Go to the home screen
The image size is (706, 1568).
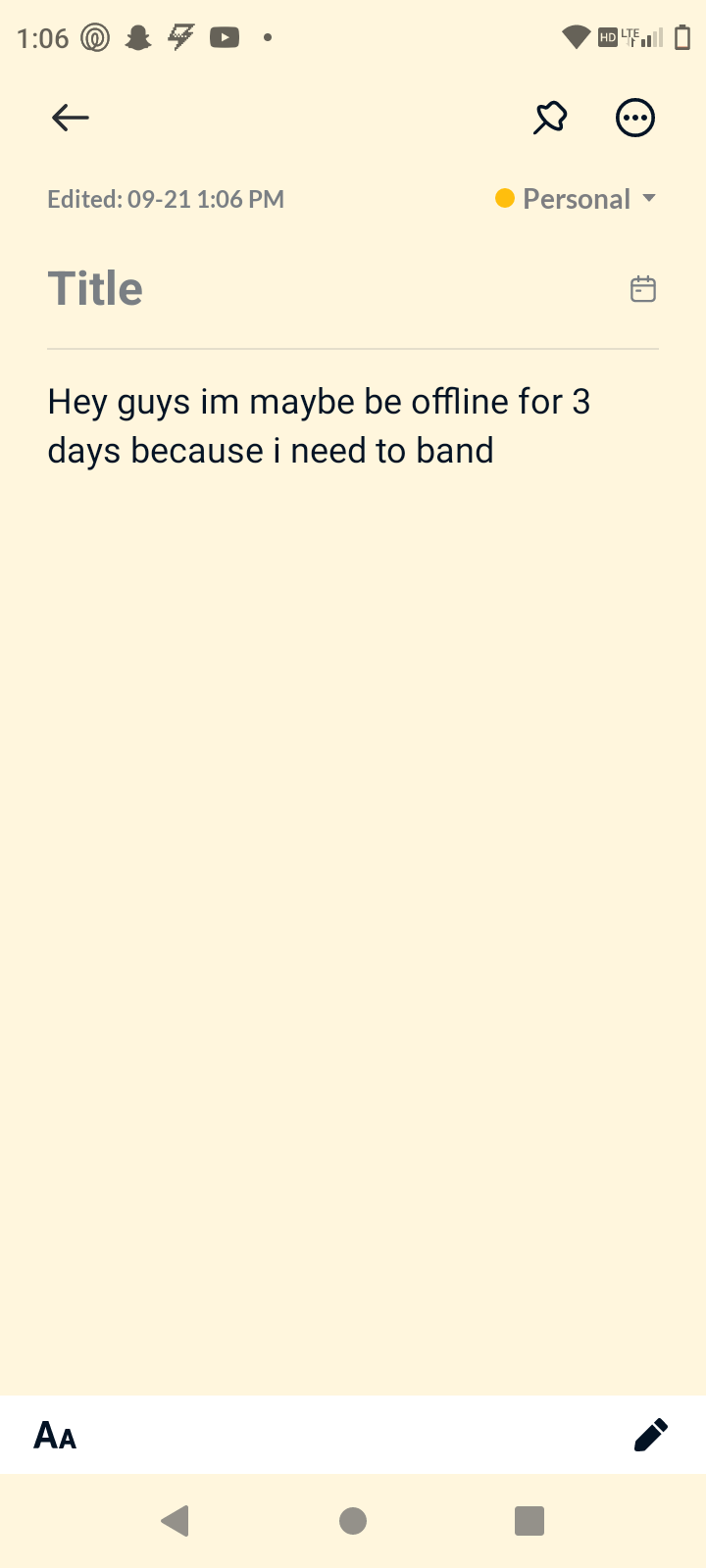point(353,1521)
